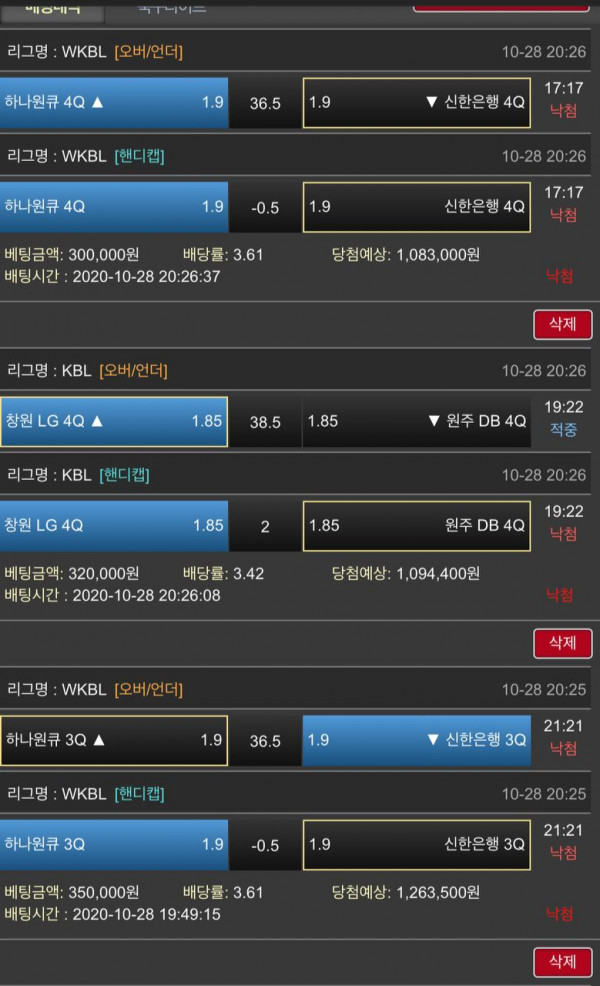Remove the 350,000원 WKBL 3Q bet
The height and width of the screenshot is (986, 600).
562,962
